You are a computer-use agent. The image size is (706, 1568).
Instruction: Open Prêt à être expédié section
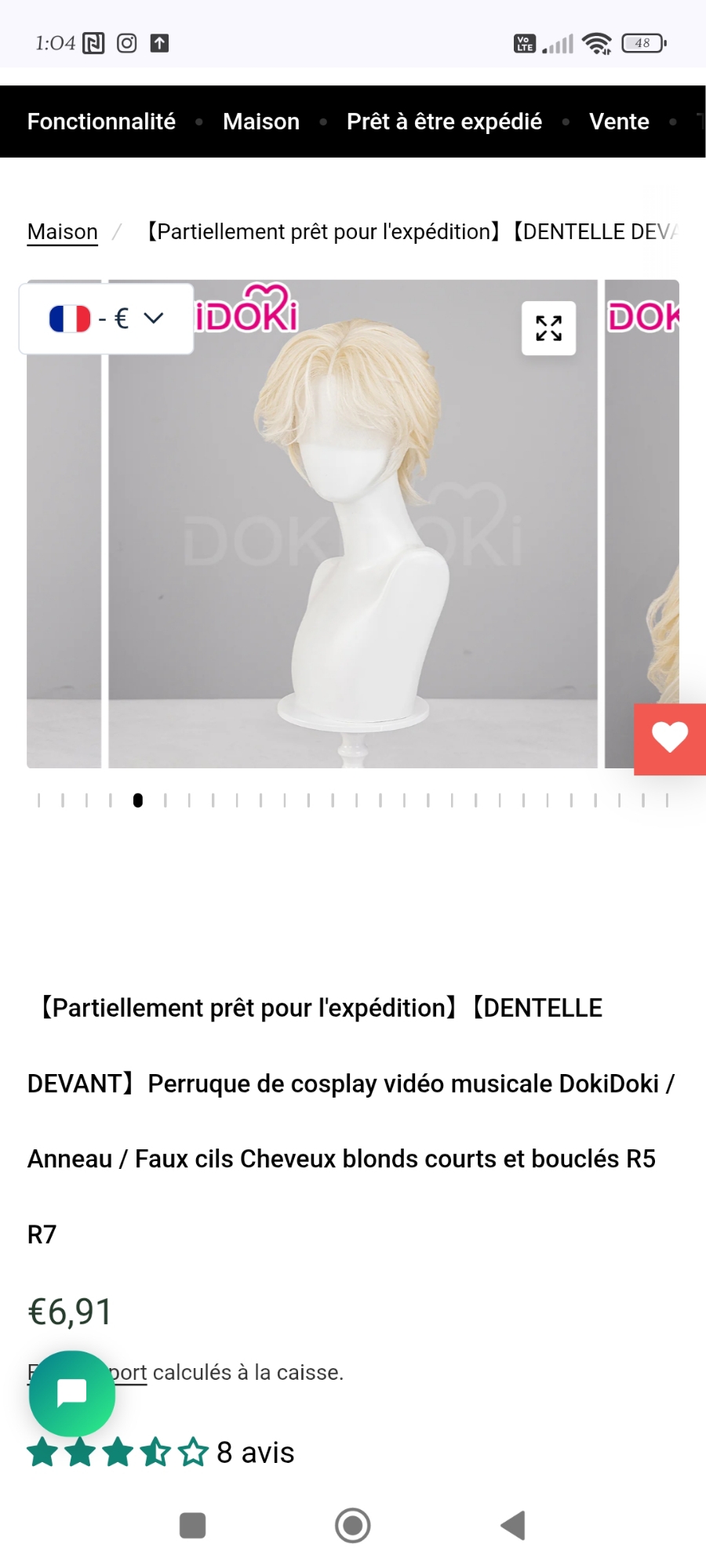tap(444, 122)
